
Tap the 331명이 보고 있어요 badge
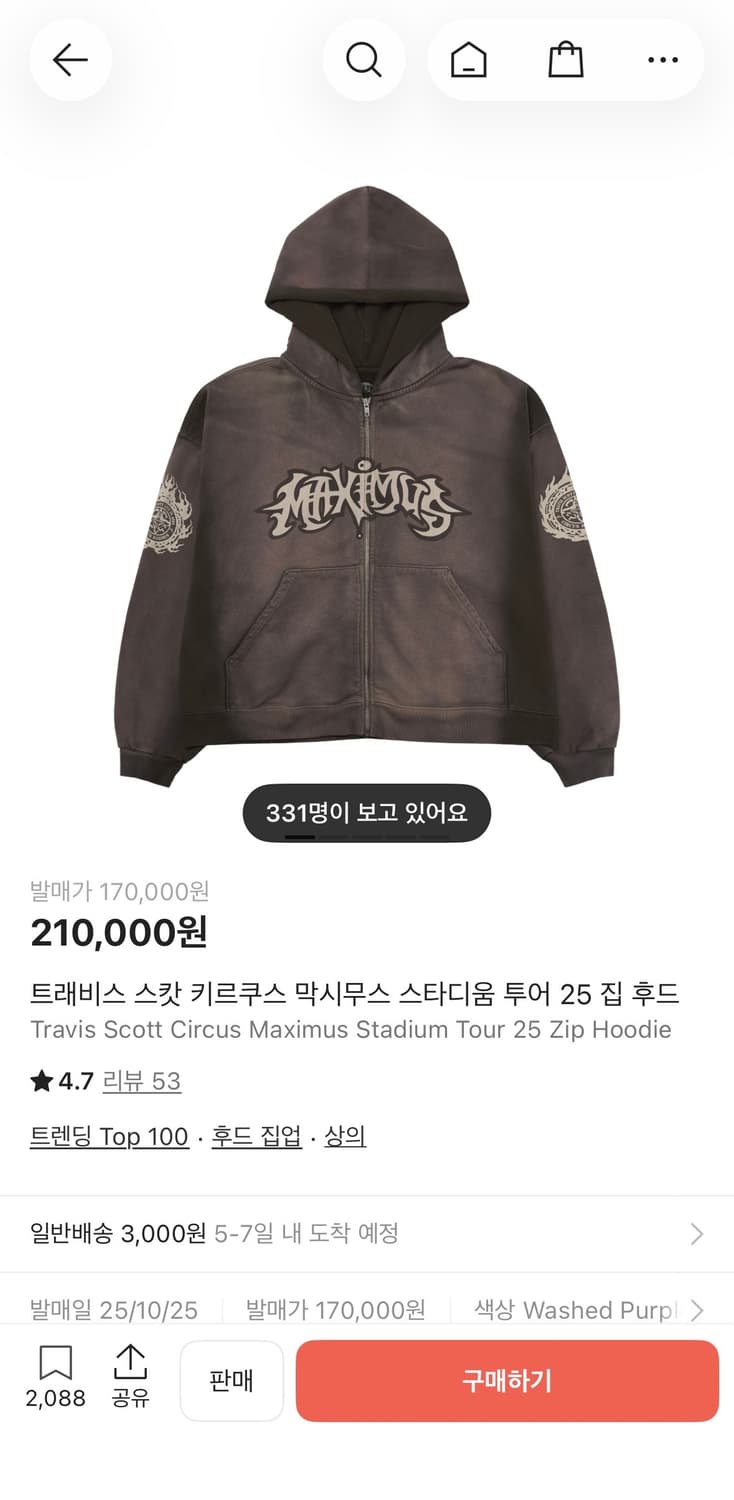(x=365, y=812)
